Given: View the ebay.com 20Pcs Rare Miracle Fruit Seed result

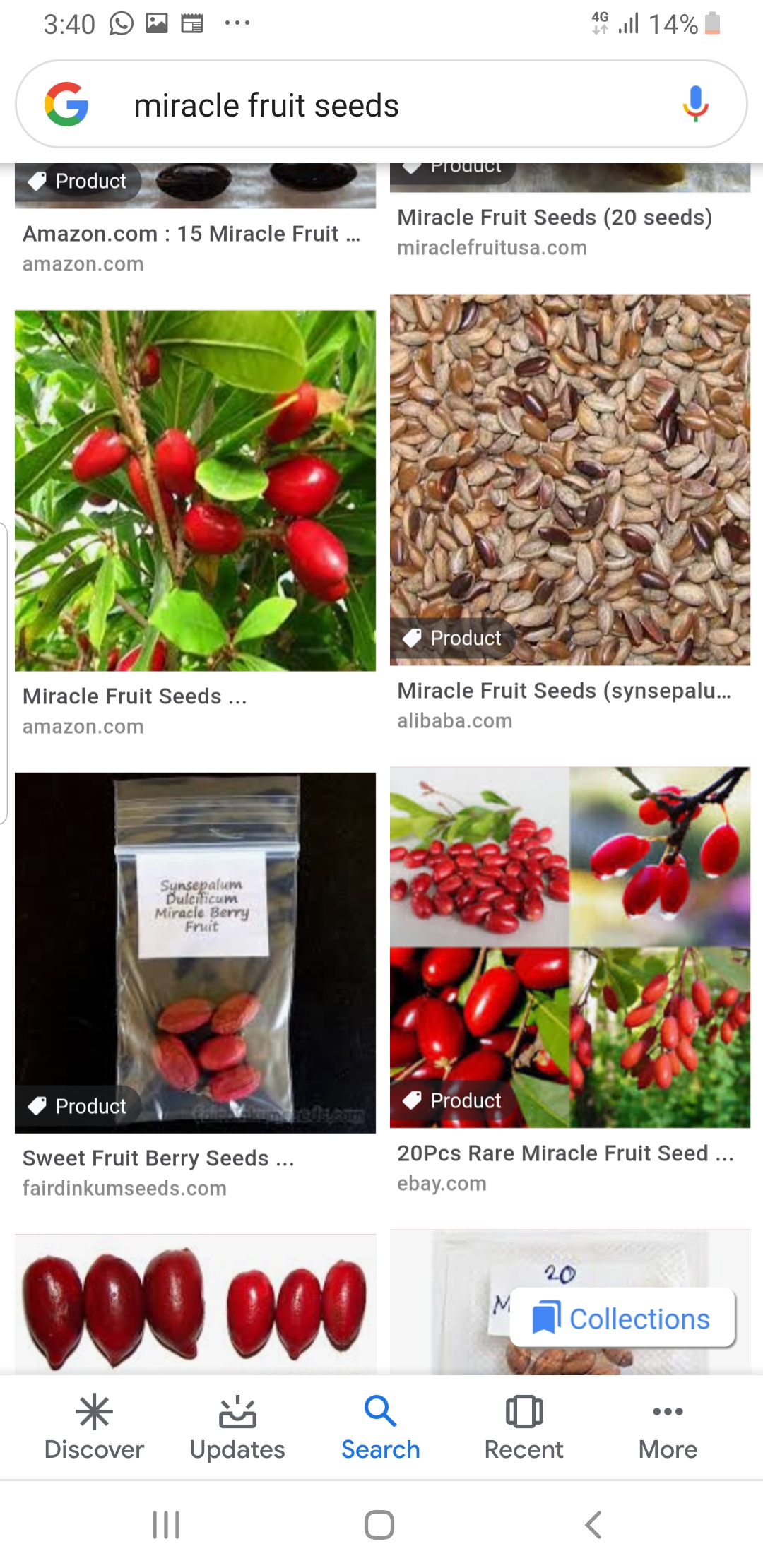Looking at the screenshot, I should 569,946.
